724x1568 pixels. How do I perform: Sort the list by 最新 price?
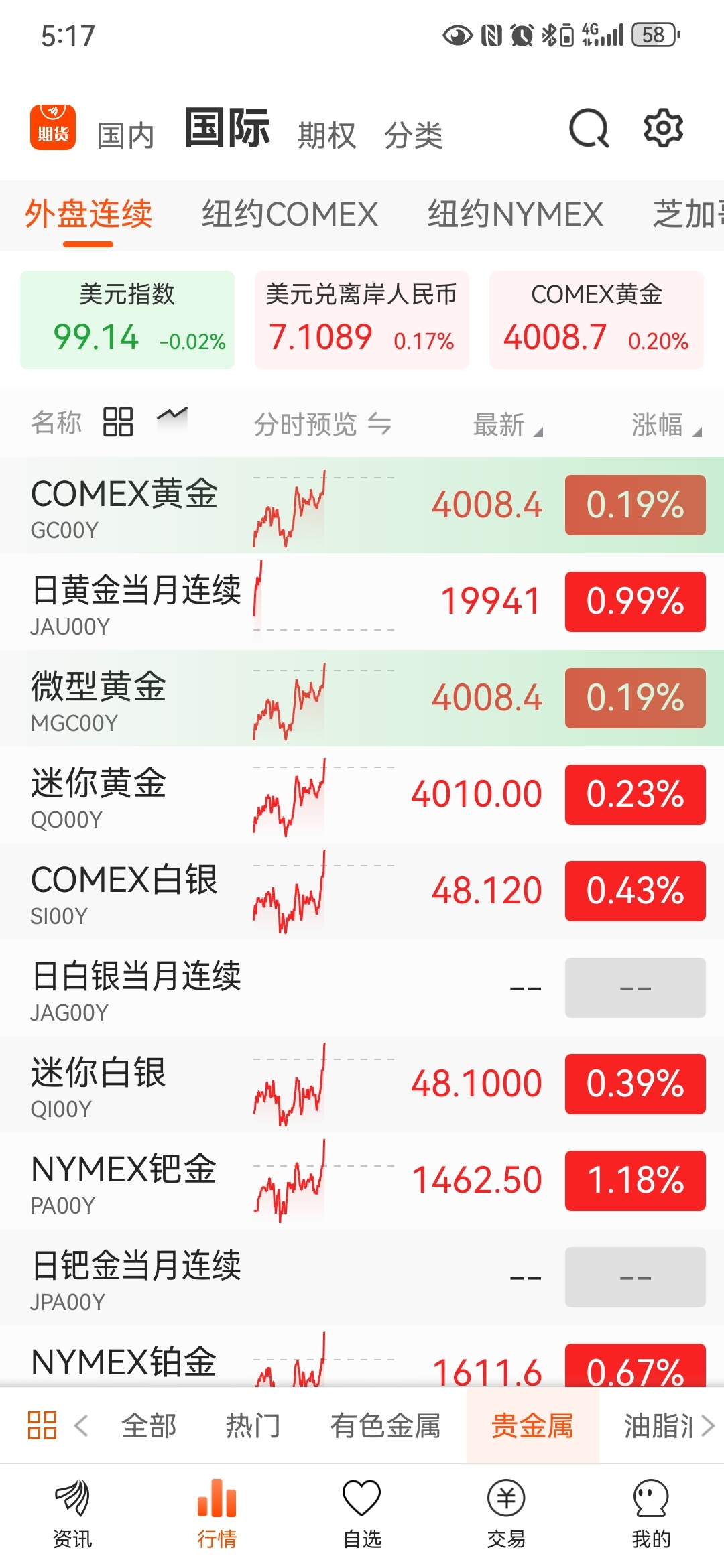point(507,424)
